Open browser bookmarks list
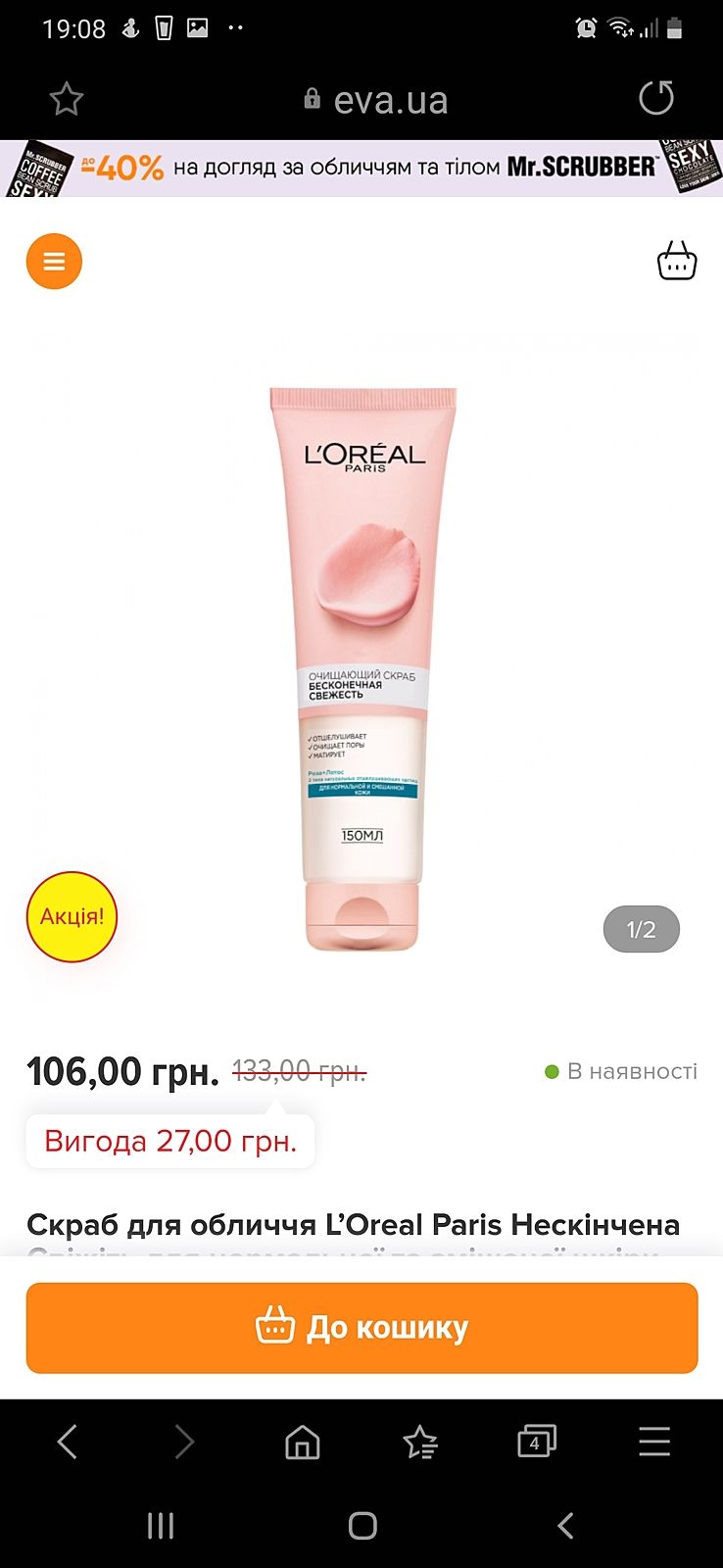This screenshot has height=1568, width=723. tap(420, 1442)
